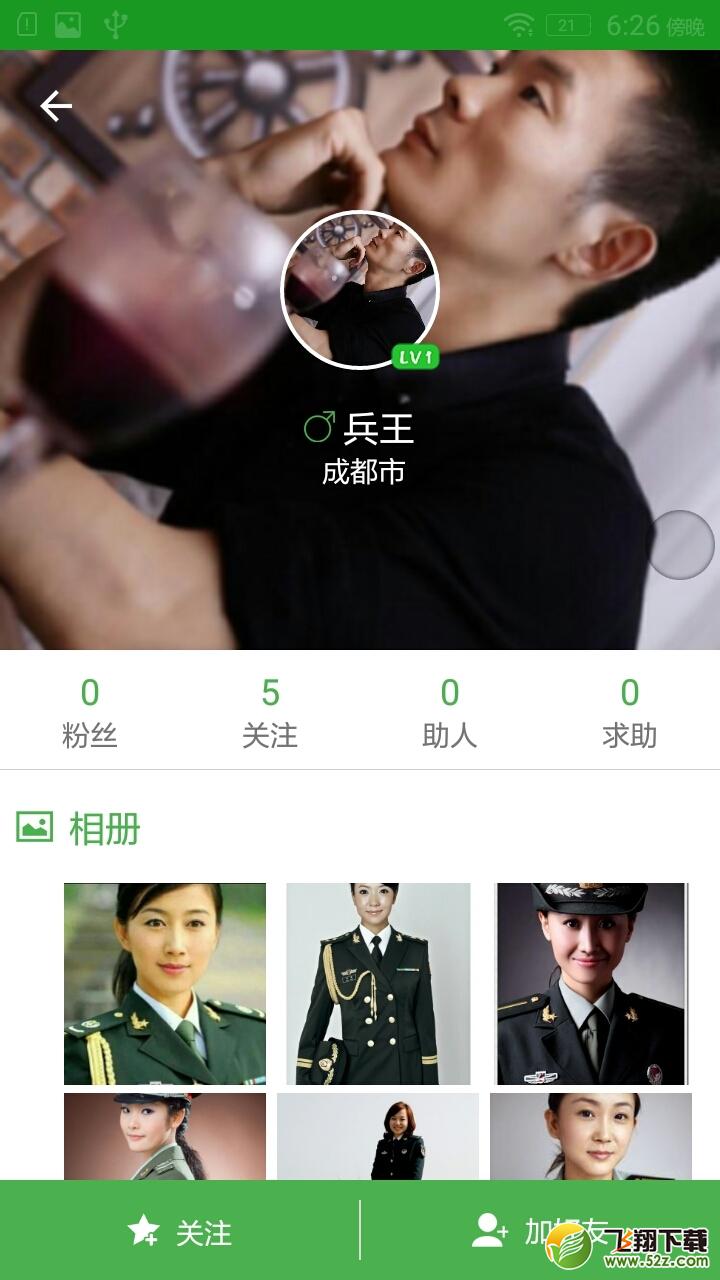Tap the floating gray circle button

pyautogui.click(x=682, y=545)
